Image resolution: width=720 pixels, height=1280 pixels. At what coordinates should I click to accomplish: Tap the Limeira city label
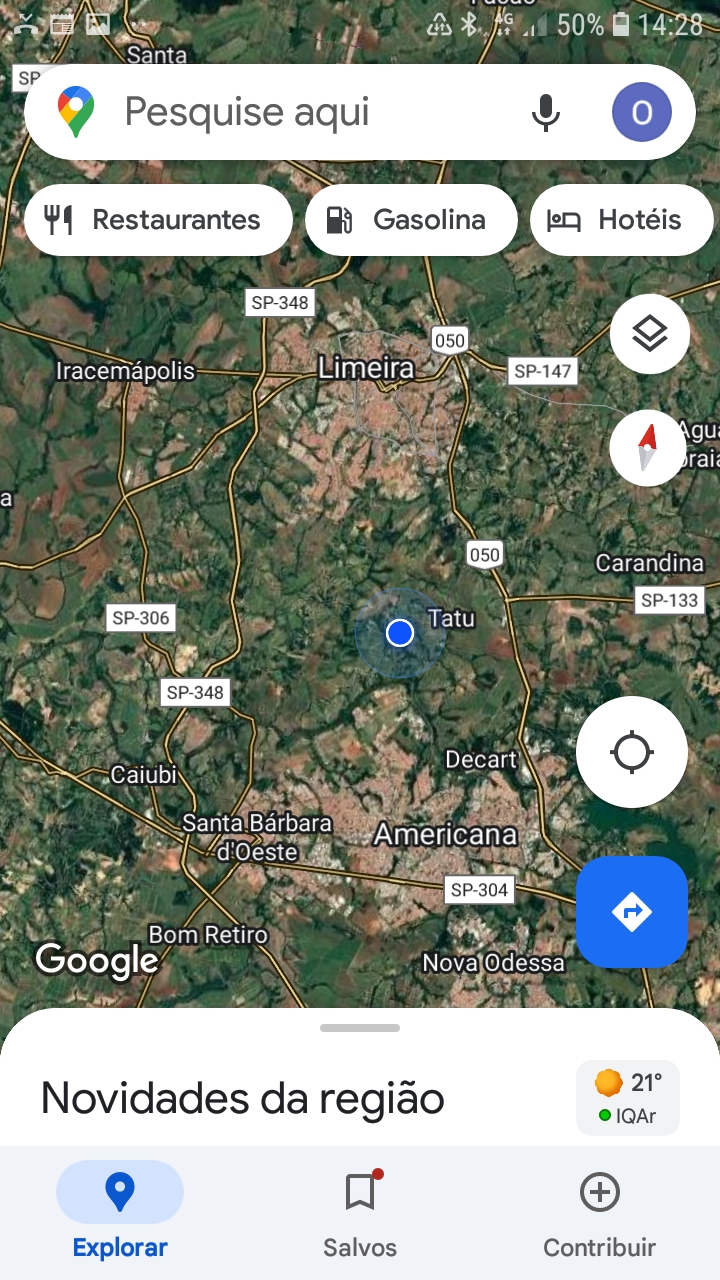[x=366, y=369]
